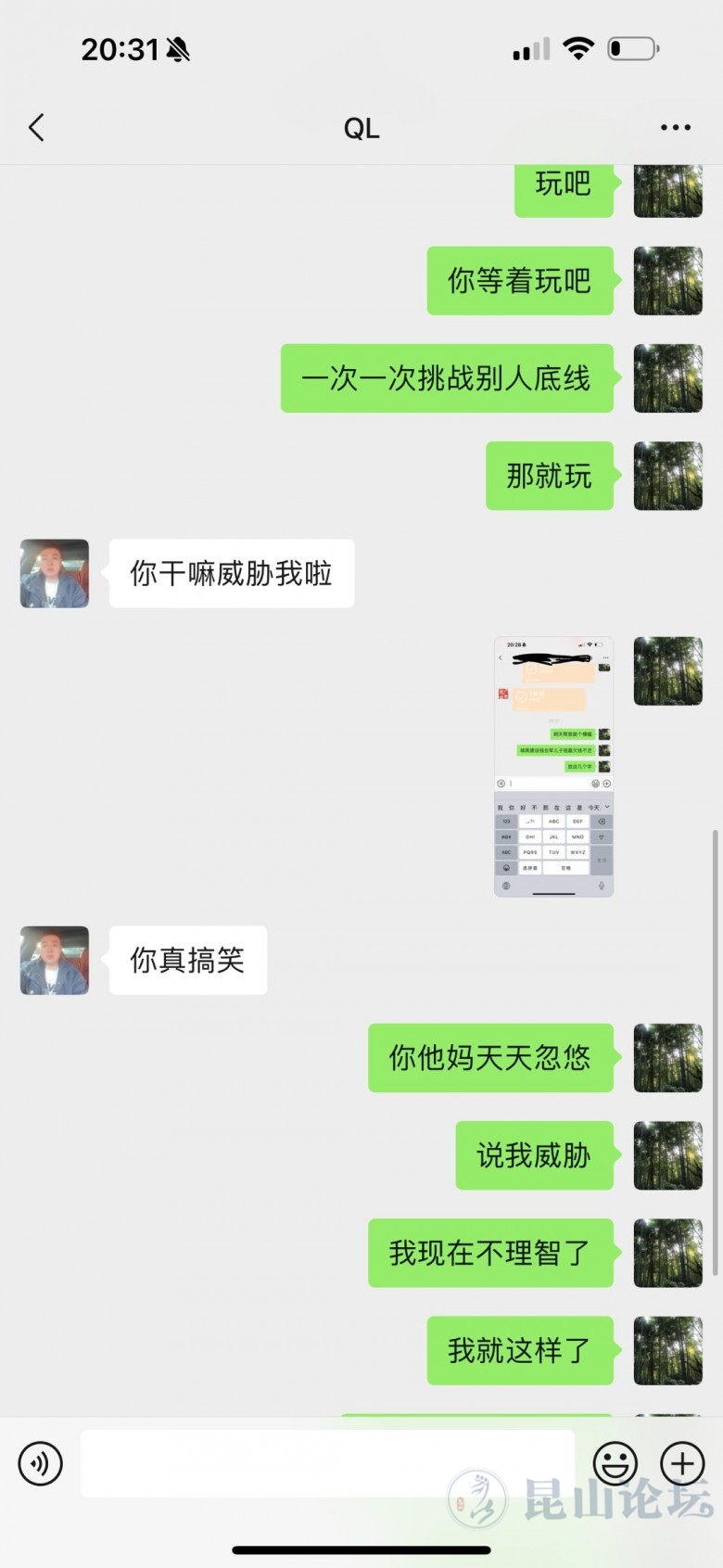Image resolution: width=723 pixels, height=1568 pixels.
Task: Go back from the QL chat
Action: 37,127
